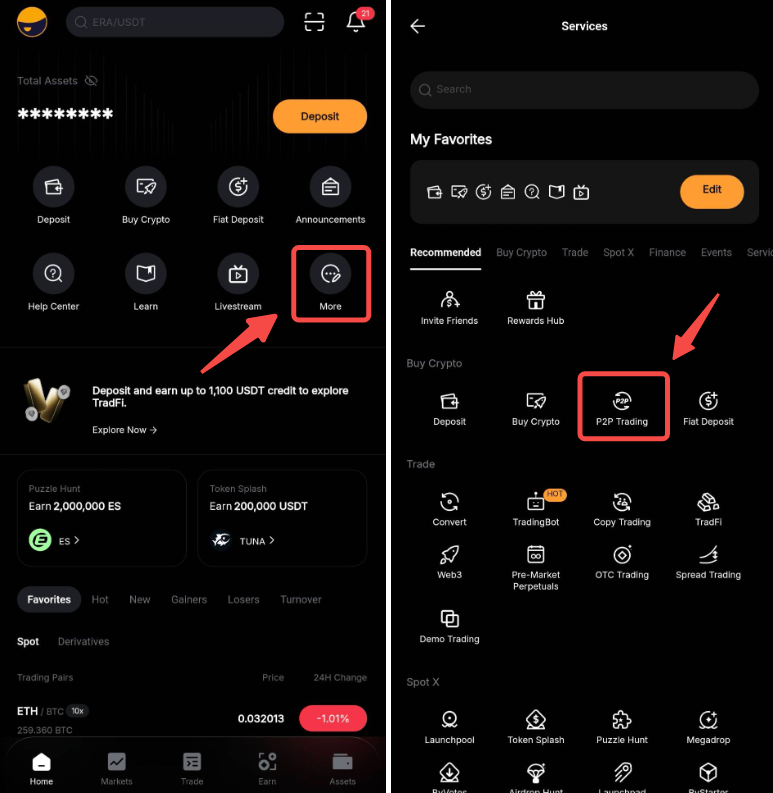Open Rewards Hub

click(535, 307)
